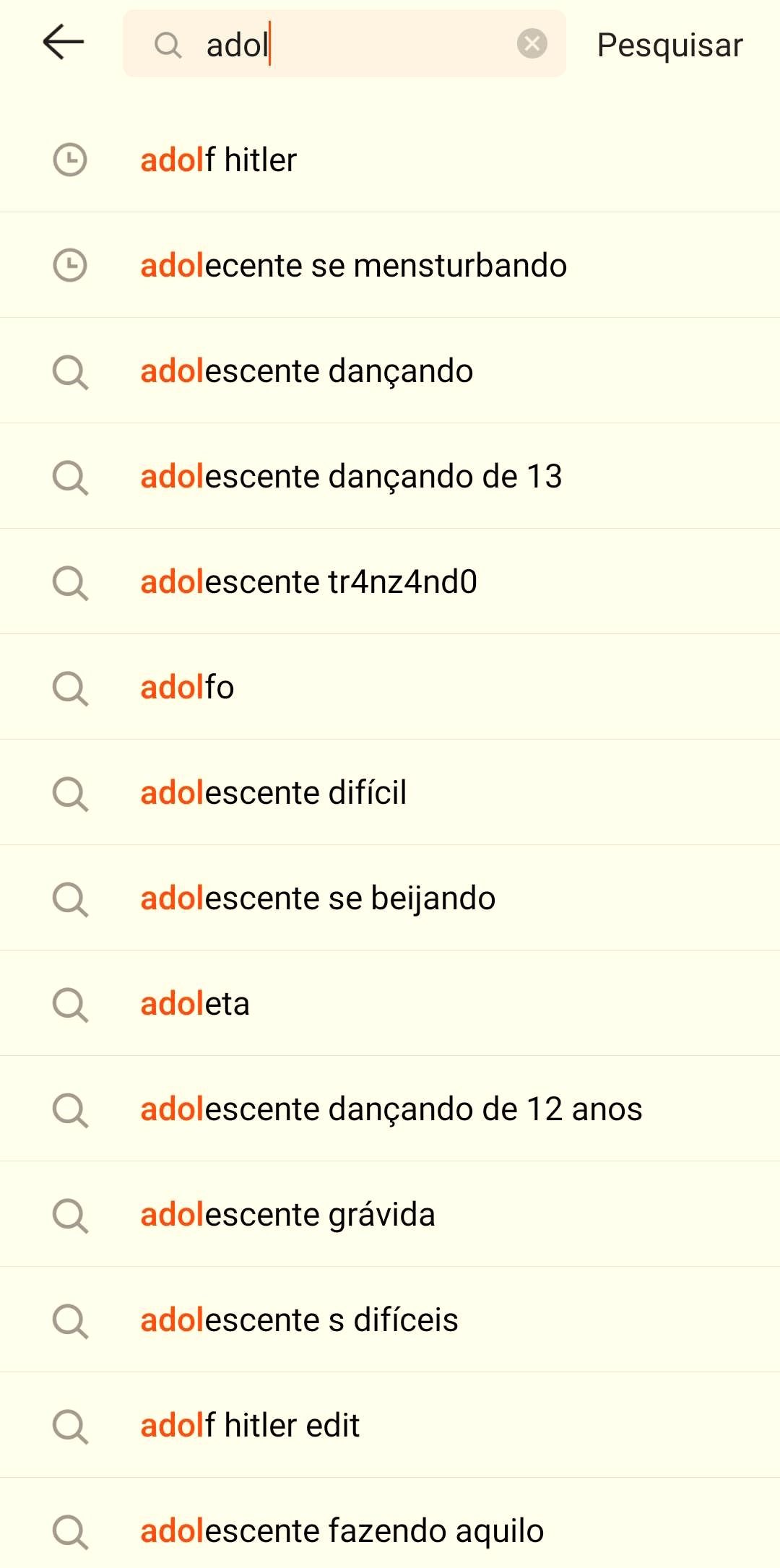Open the "adoleta" suggestion
The image size is (780, 1568).
pyautogui.click(x=390, y=1003)
